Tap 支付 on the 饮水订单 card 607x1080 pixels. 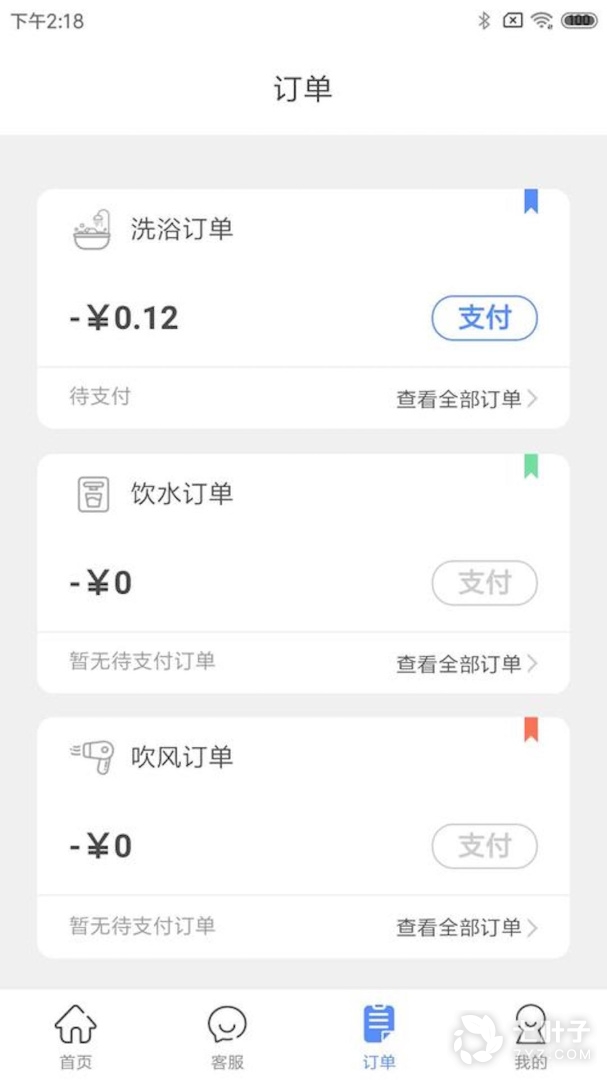coord(484,583)
